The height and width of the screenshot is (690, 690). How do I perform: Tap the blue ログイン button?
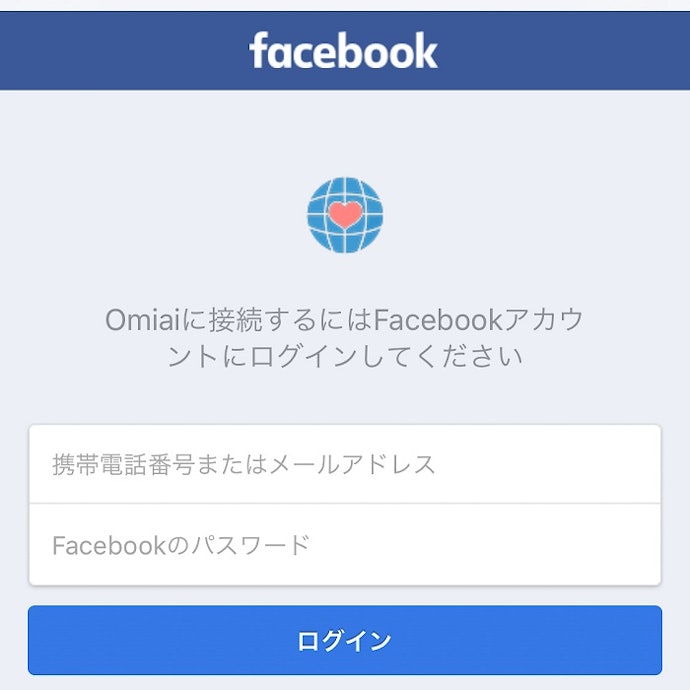(x=344, y=640)
